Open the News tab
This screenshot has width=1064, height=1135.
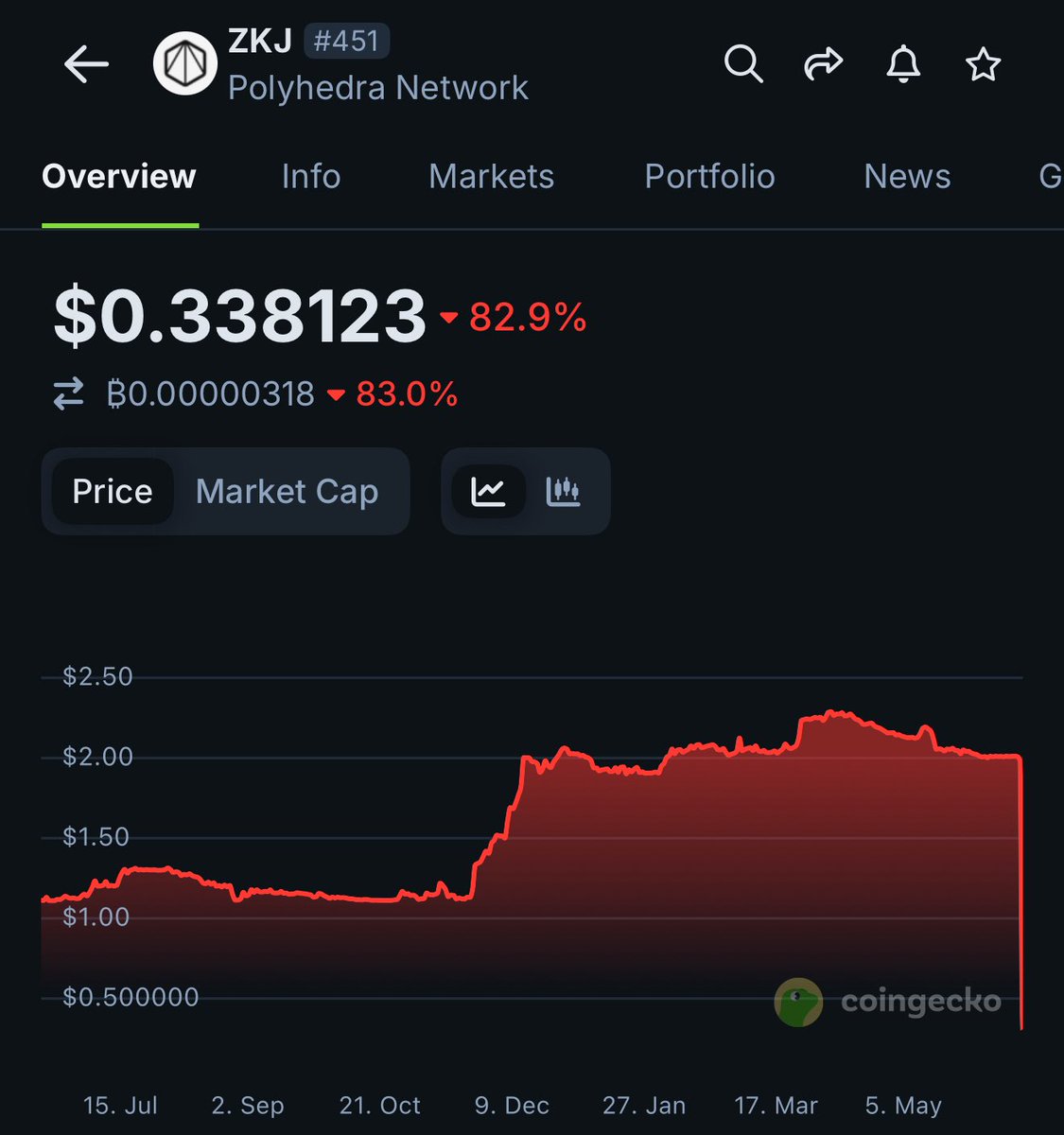pyautogui.click(x=907, y=177)
